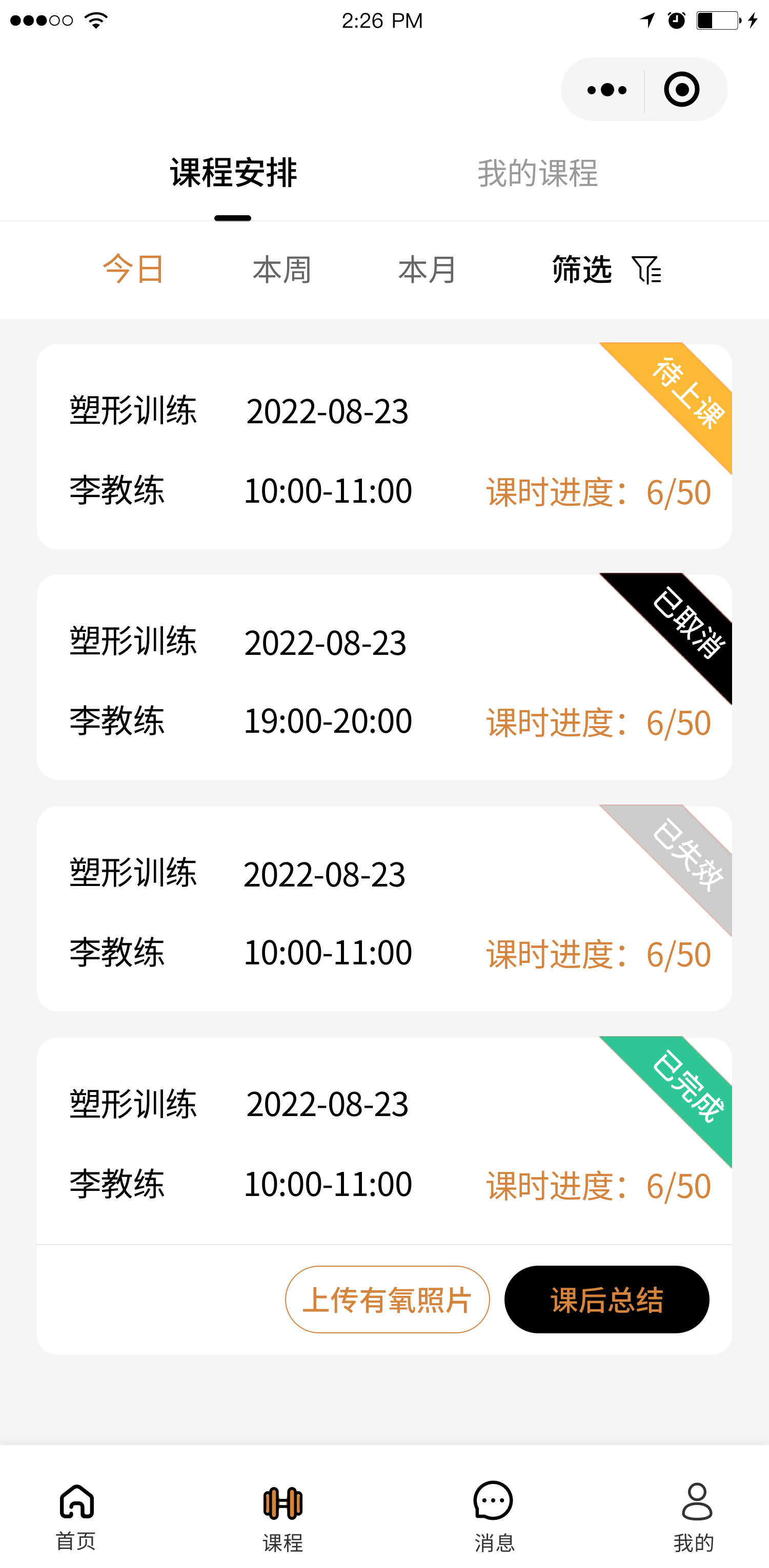
Task: Open the 消息 tab
Action: point(494,1516)
